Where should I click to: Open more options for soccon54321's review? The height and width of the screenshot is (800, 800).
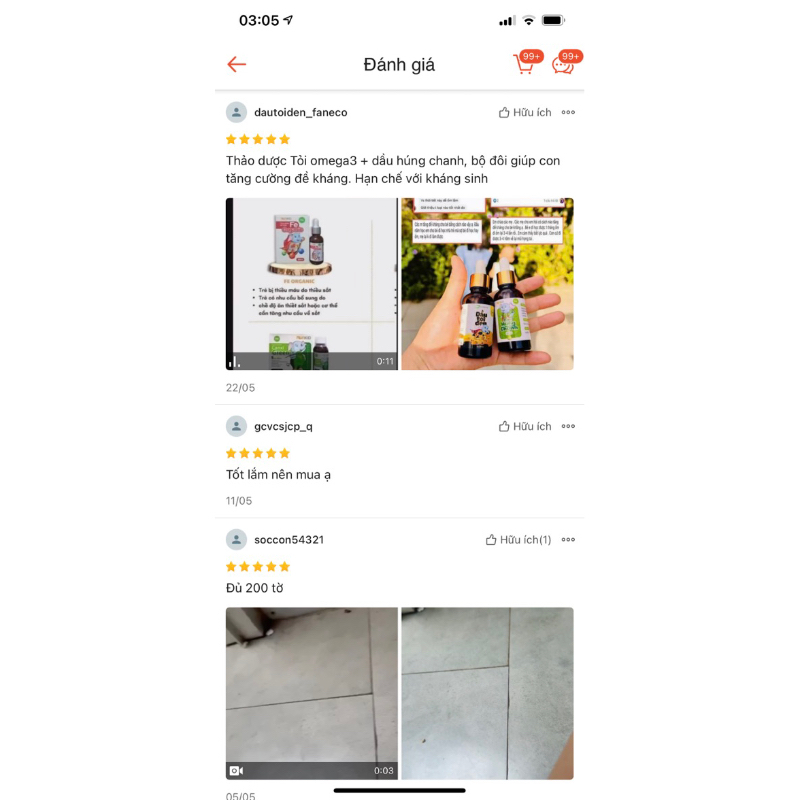[x=568, y=540]
